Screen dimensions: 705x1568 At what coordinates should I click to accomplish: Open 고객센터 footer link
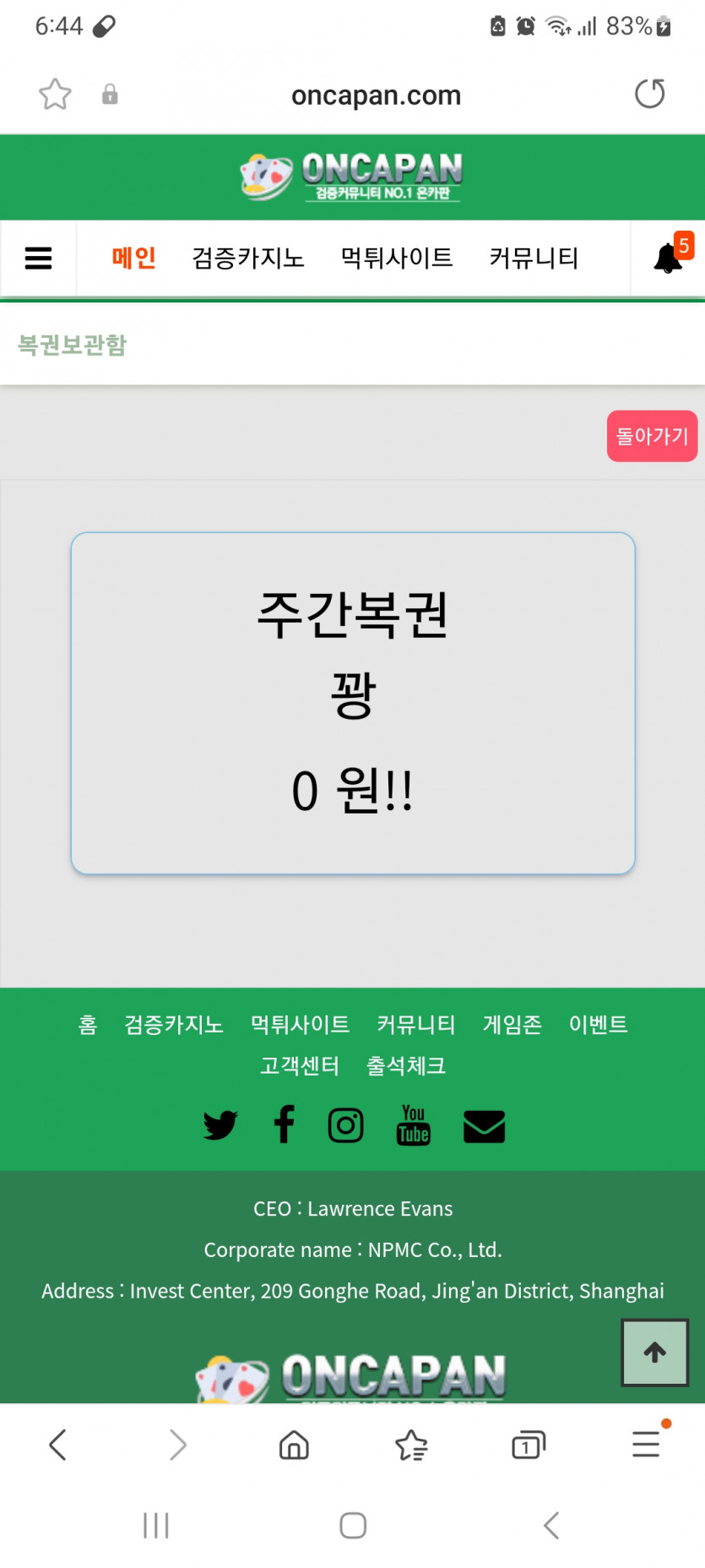coord(300,1065)
